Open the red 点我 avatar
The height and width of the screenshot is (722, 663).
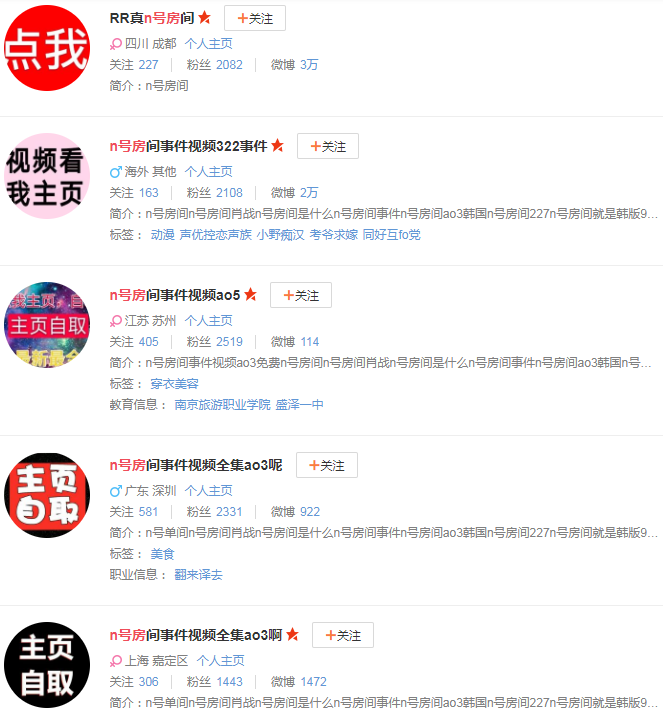pos(47,48)
